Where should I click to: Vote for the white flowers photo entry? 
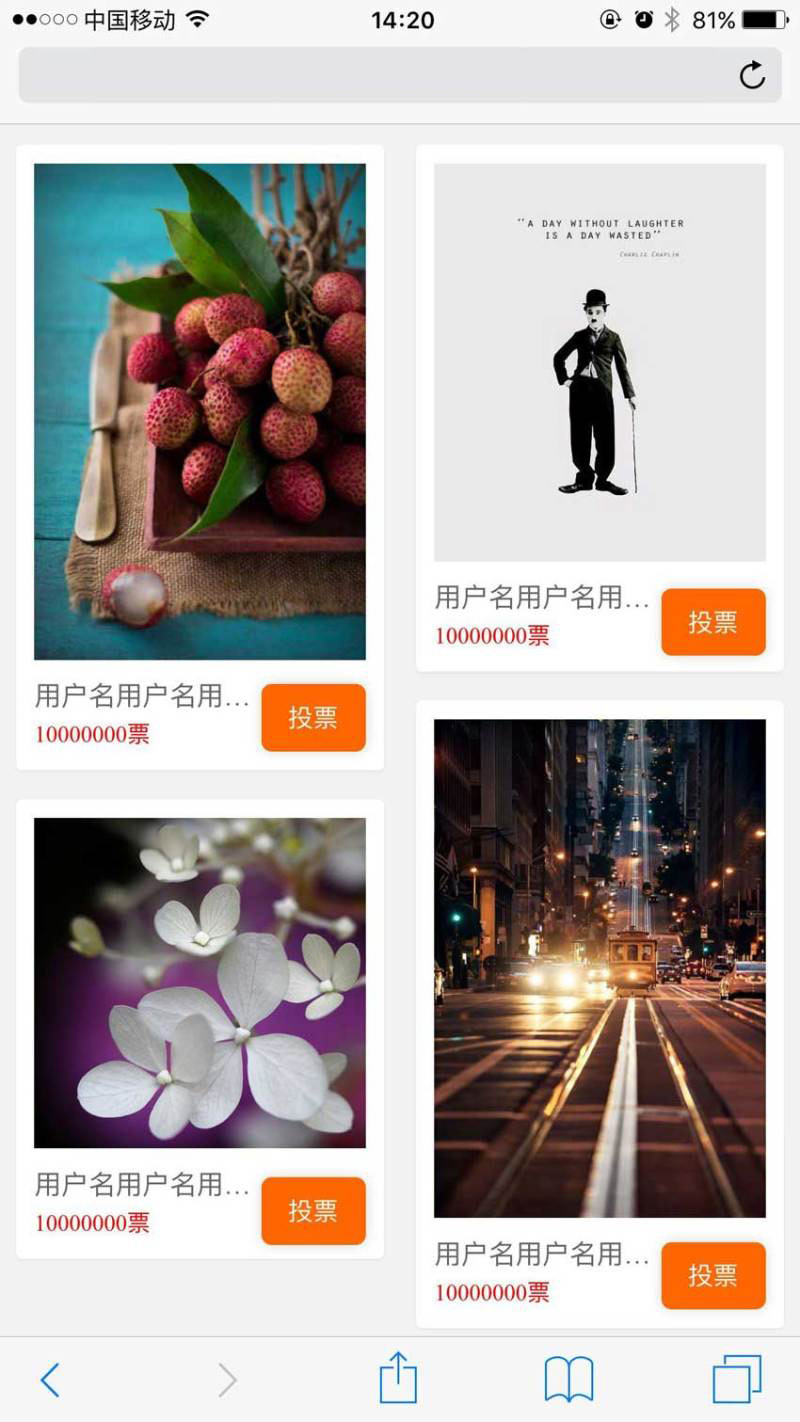(313, 1211)
